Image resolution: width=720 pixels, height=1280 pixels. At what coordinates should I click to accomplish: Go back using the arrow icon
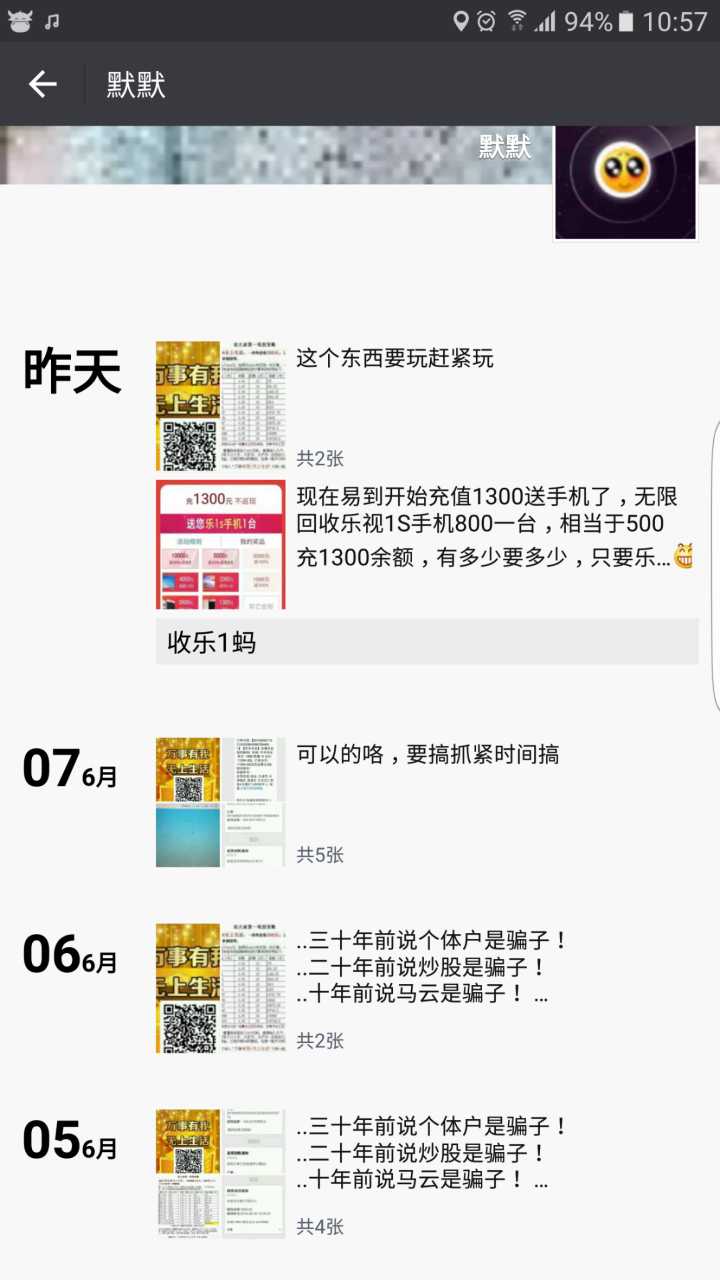[x=42, y=85]
